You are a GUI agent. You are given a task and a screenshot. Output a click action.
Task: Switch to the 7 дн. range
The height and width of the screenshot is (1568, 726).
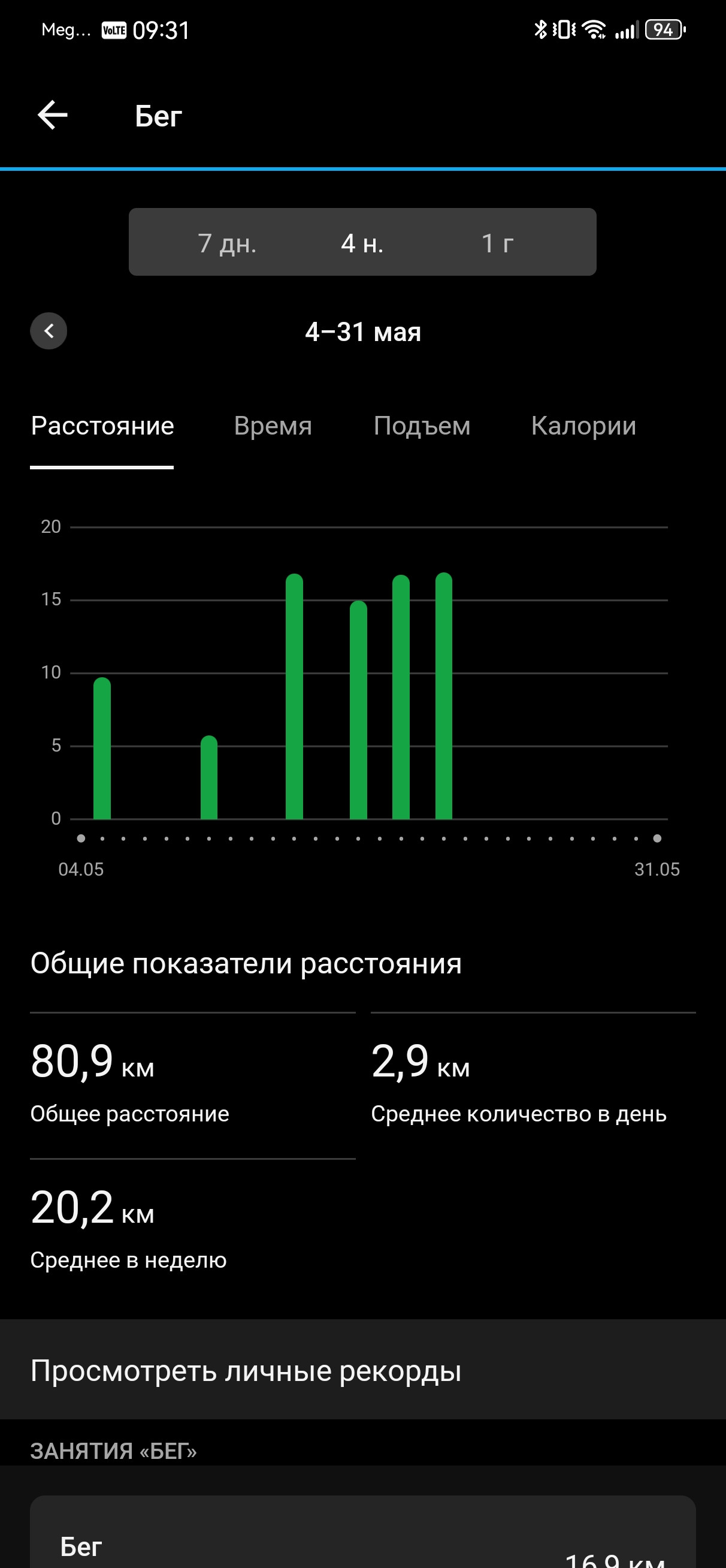point(227,243)
